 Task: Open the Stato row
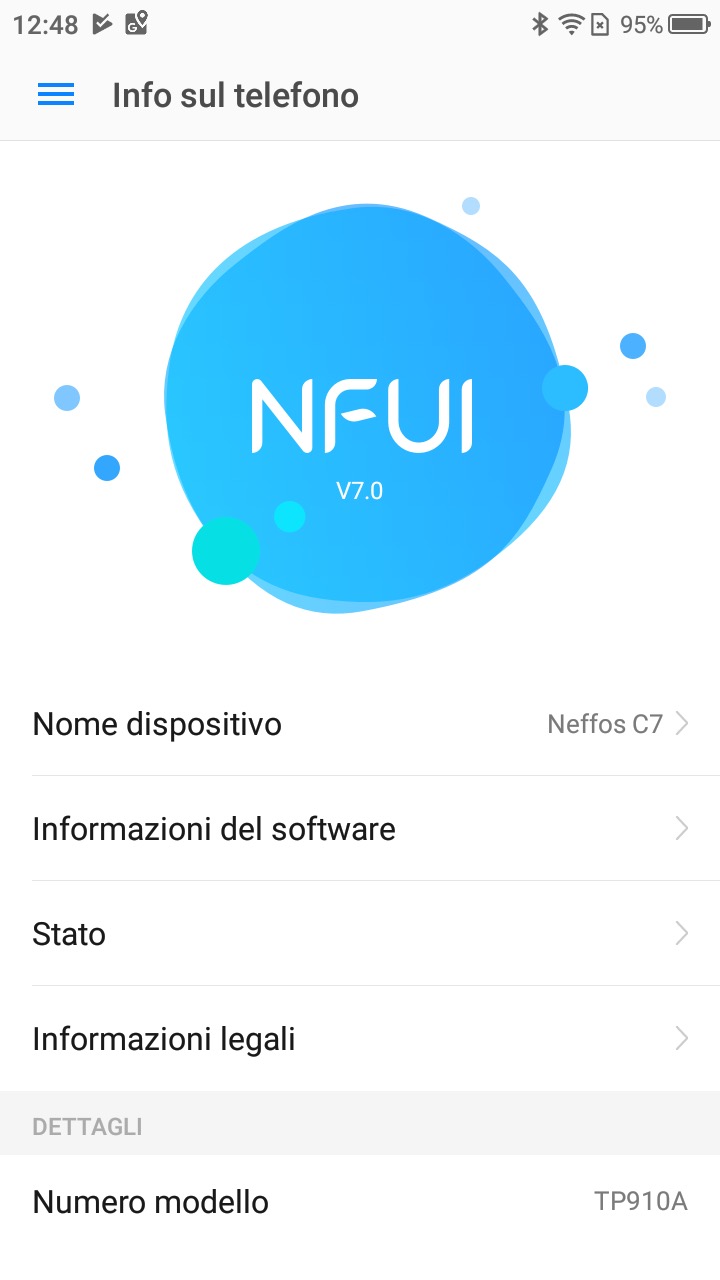360,933
